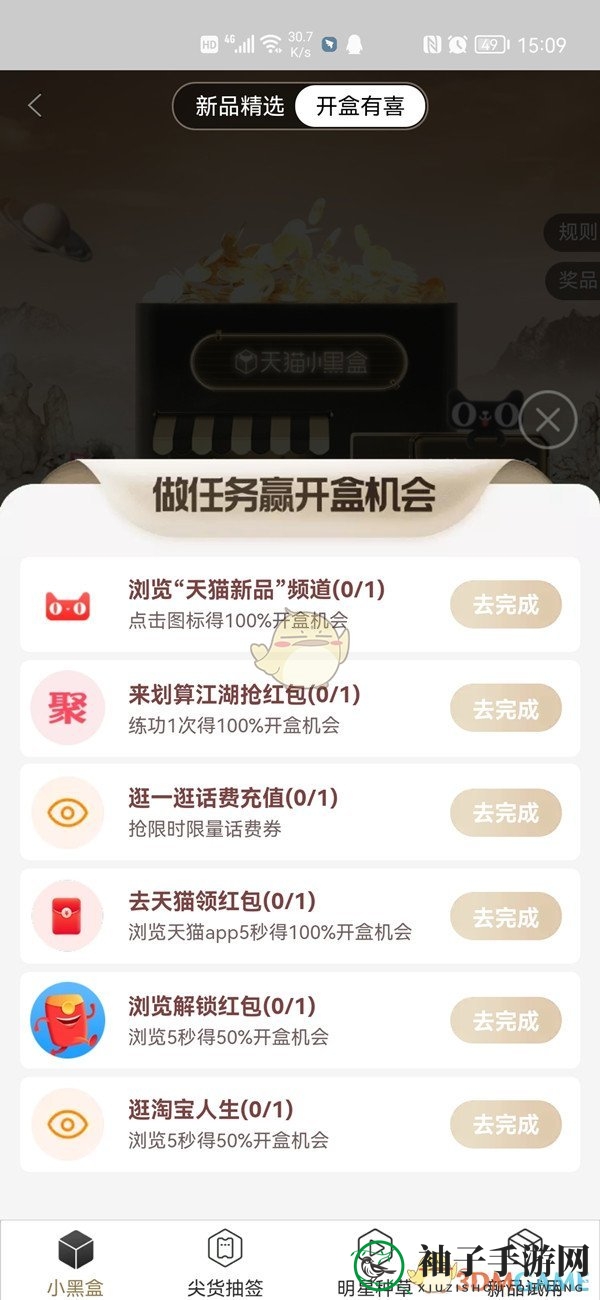This screenshot has height=1300, width=600.
Task: Go to the 新品试用 bottom tab
Action: pyautogui.click(x=525, y=1260)
